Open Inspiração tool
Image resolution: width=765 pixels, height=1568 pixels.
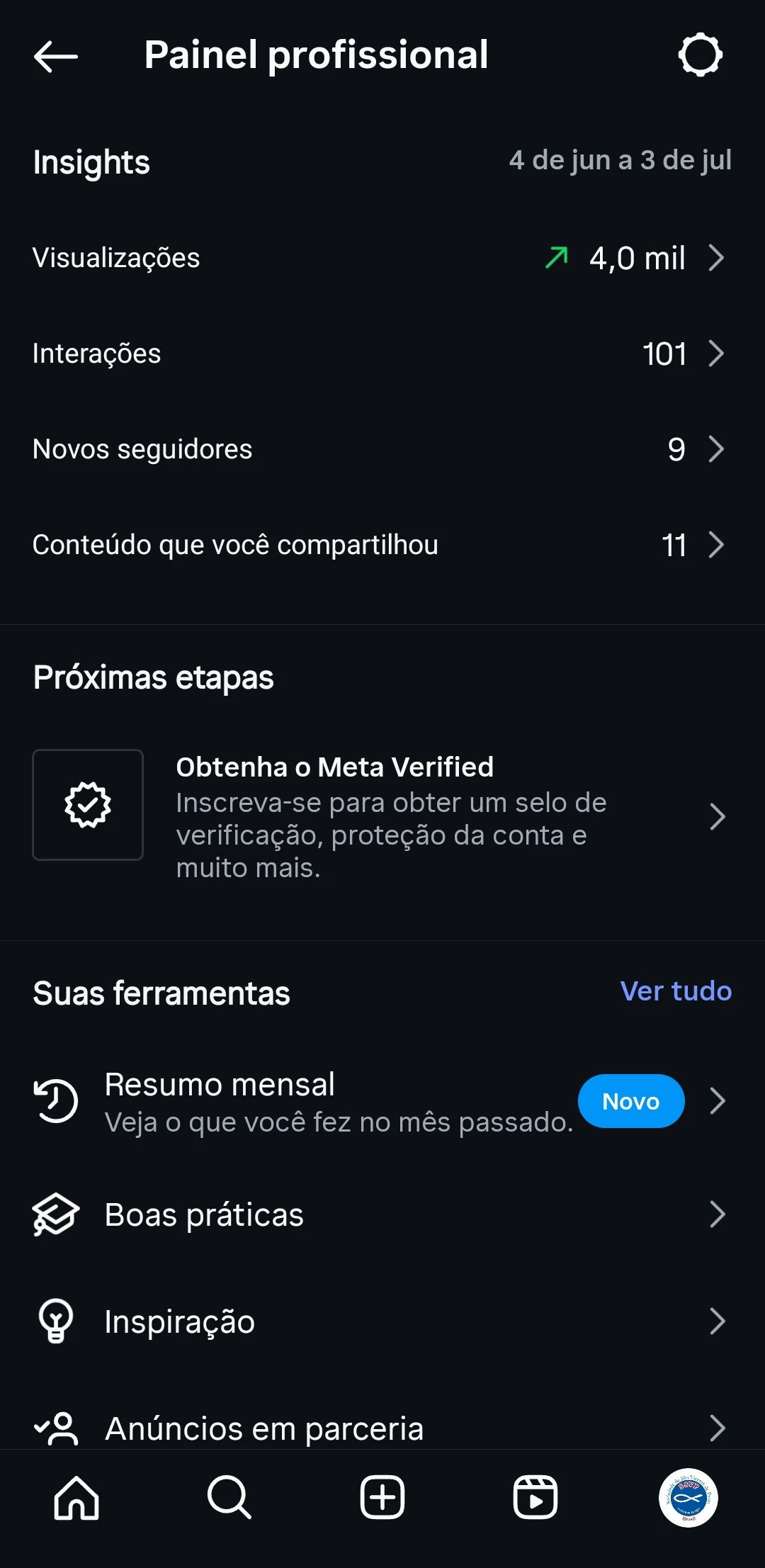(382, 1321)
